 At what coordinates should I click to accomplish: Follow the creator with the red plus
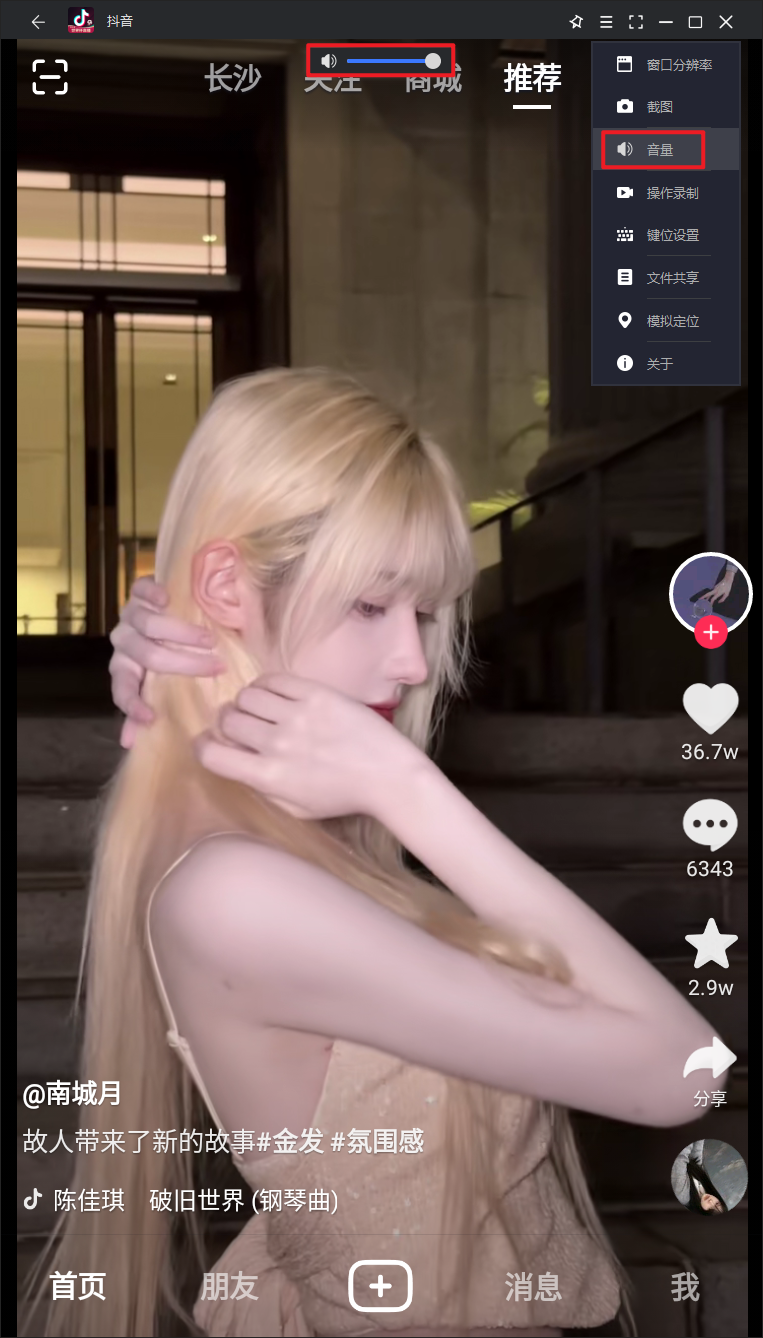pos(710,632)
